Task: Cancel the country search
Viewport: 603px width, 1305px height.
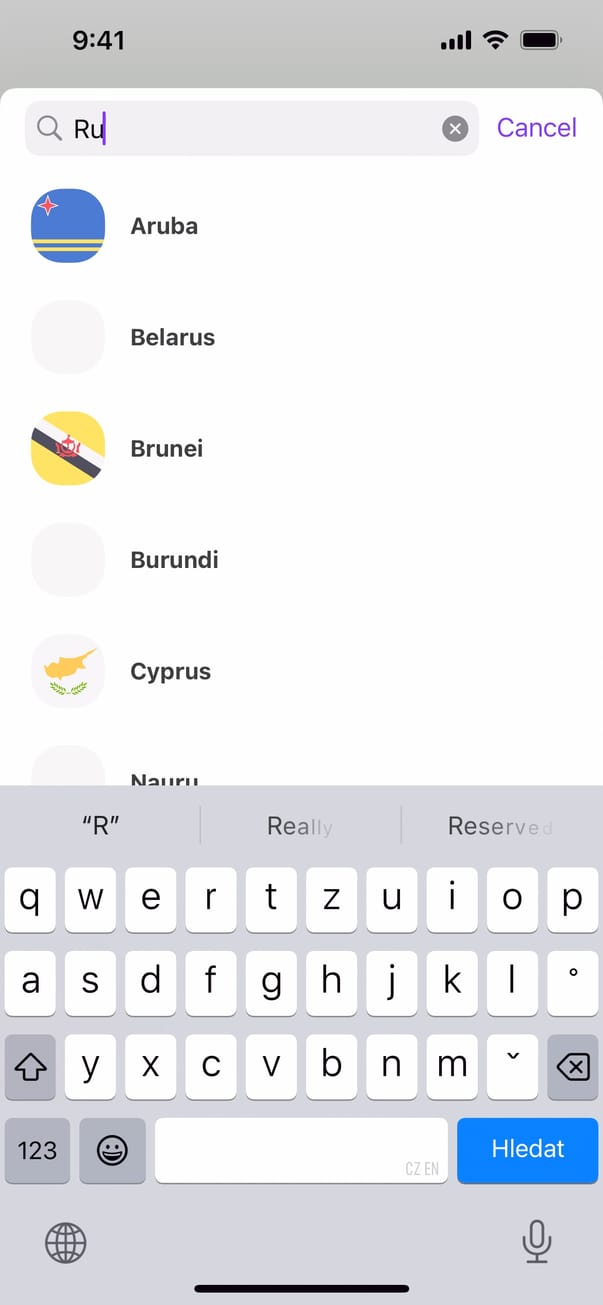Action: 537,128
